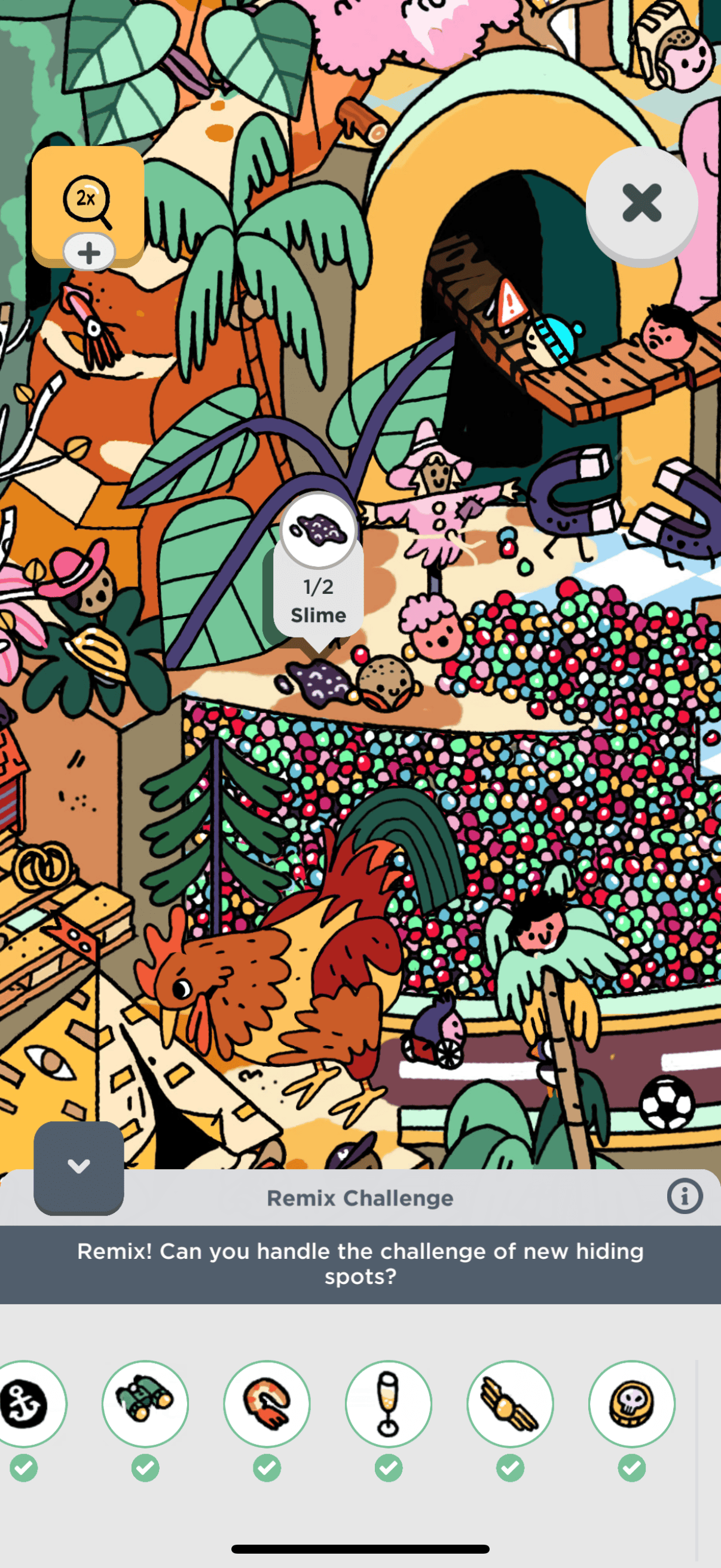Select the shrimp item in the tray

[x=267, y=1403]
